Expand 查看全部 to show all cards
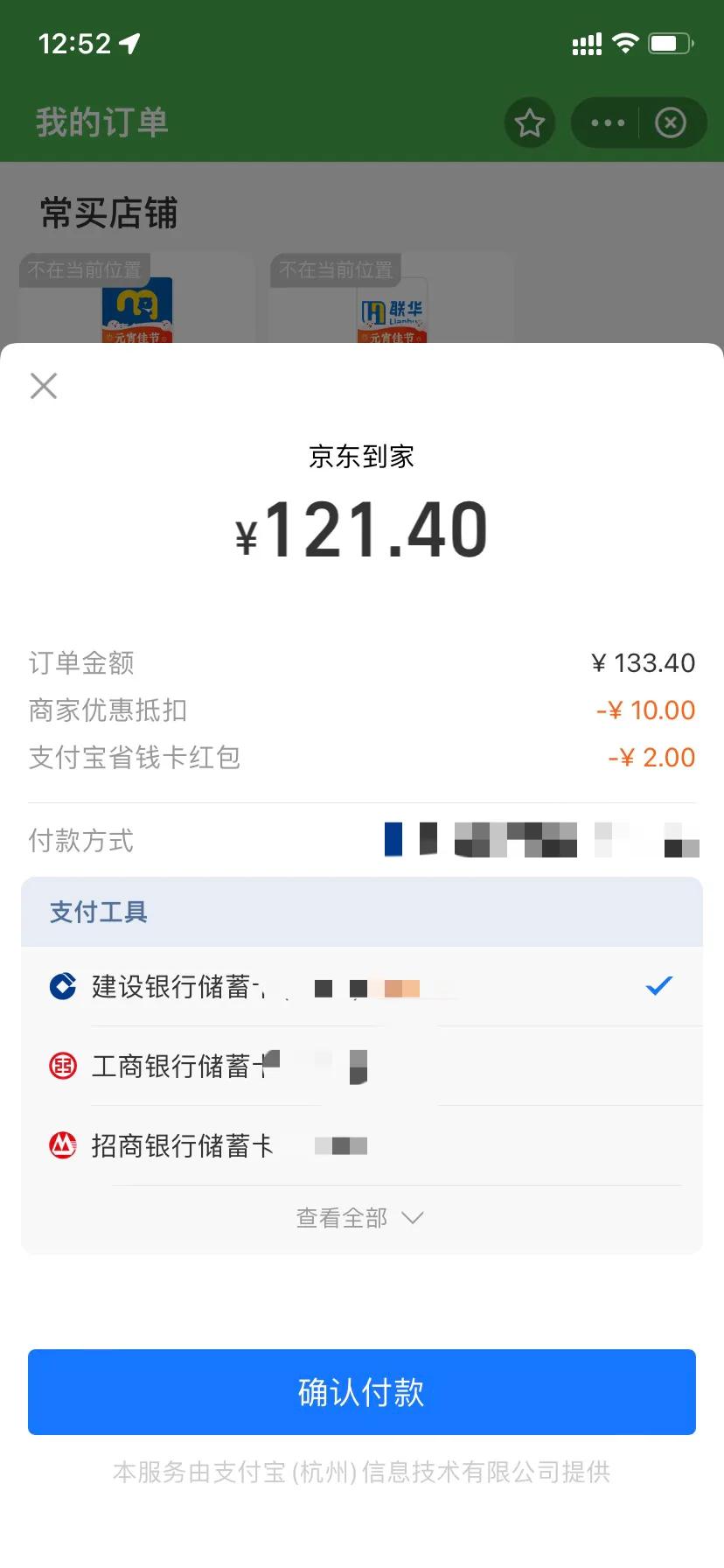Screen dimensions: 724x1568 pos(340,1217)
